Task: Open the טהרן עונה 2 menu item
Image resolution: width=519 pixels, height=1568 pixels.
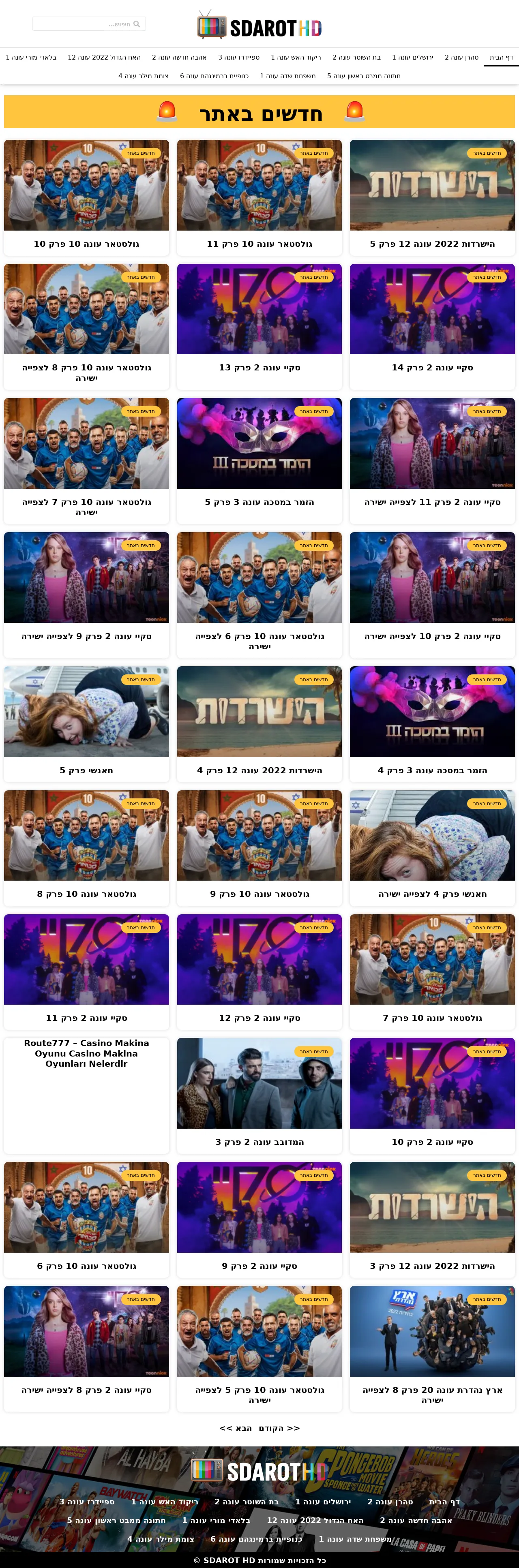Action: click(461, 57)
